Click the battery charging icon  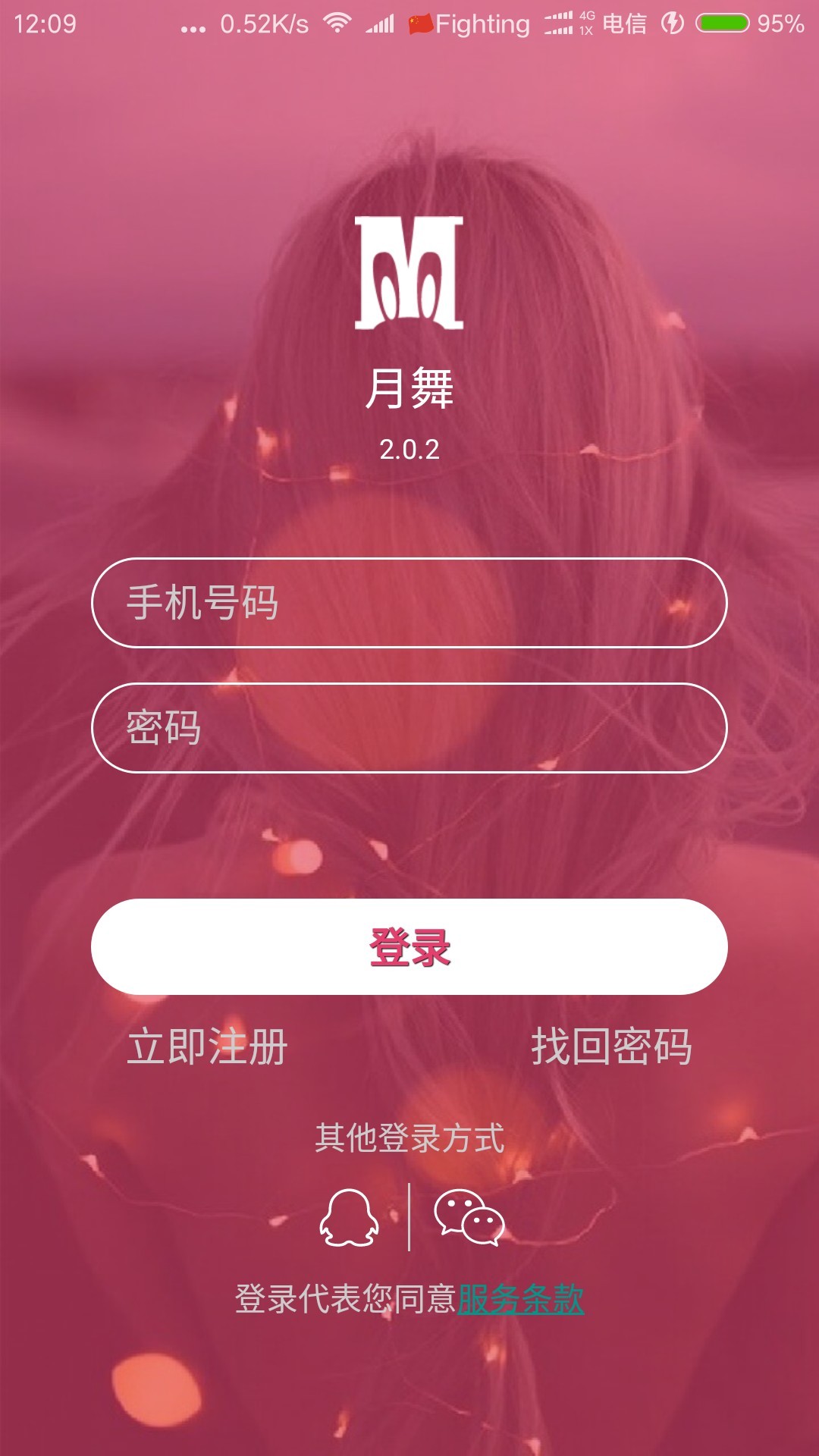(x=670, y=23)
